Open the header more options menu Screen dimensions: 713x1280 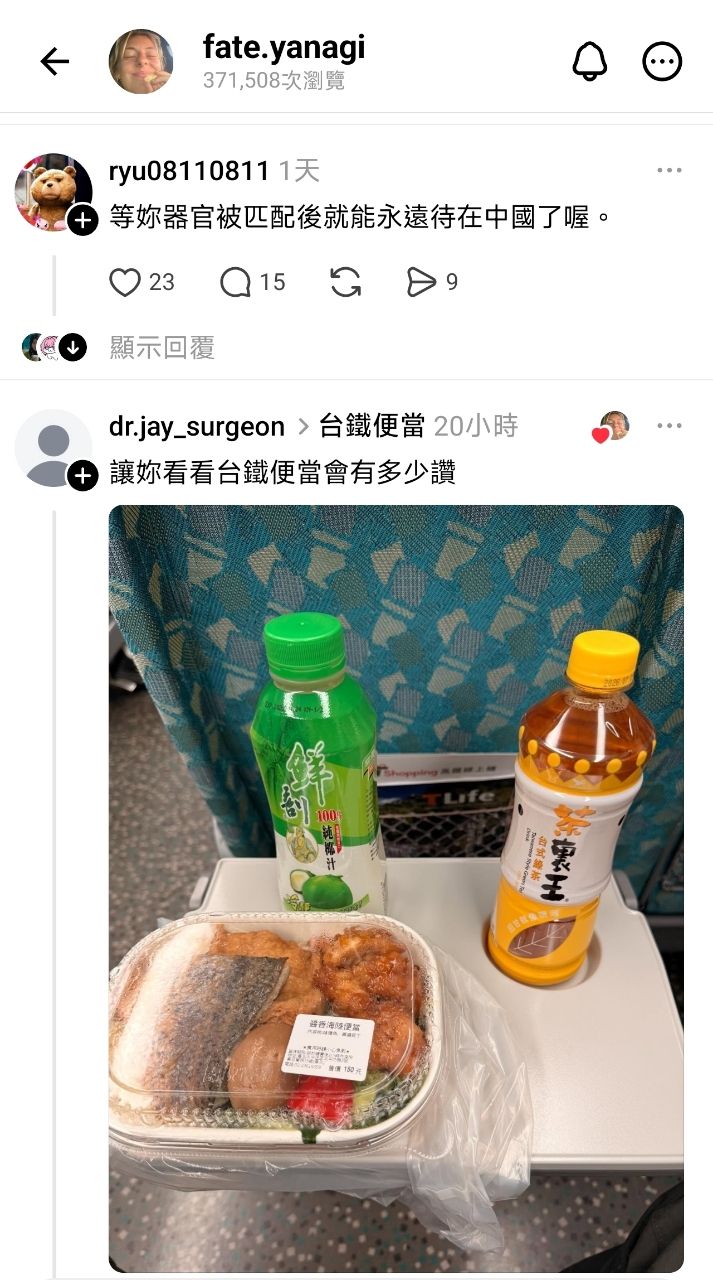click(x=662, y=62)
